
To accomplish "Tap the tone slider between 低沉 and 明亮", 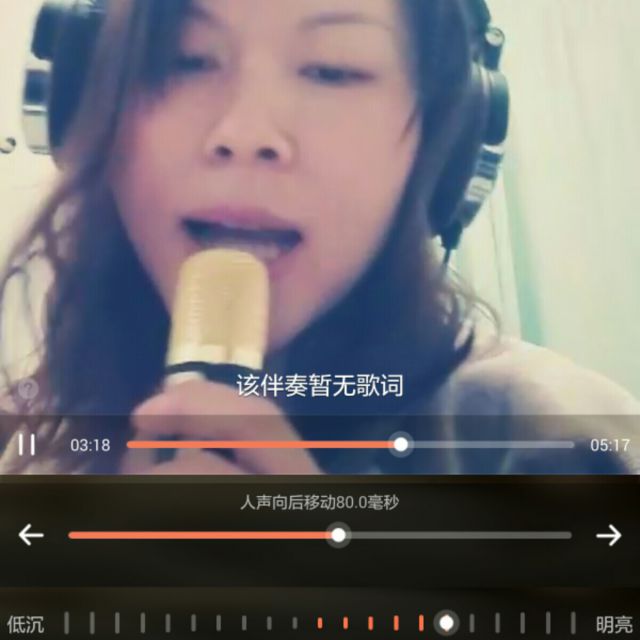I will pos(446,623).
